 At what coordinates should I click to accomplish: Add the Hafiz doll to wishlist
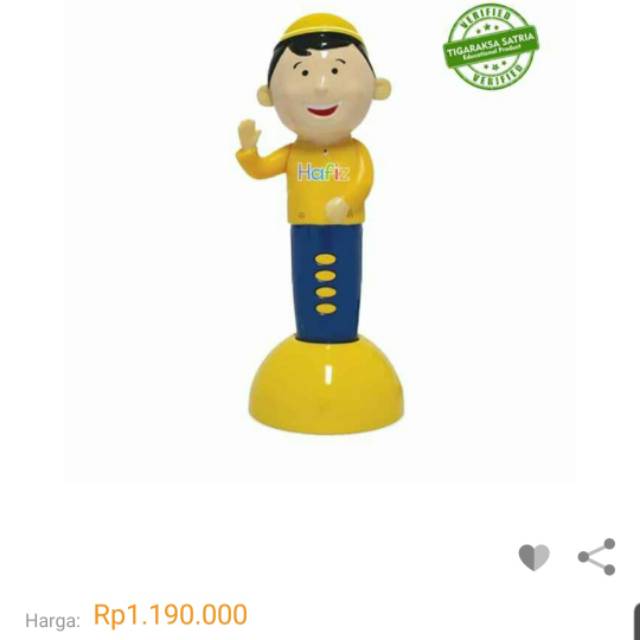tap(534, 557)
